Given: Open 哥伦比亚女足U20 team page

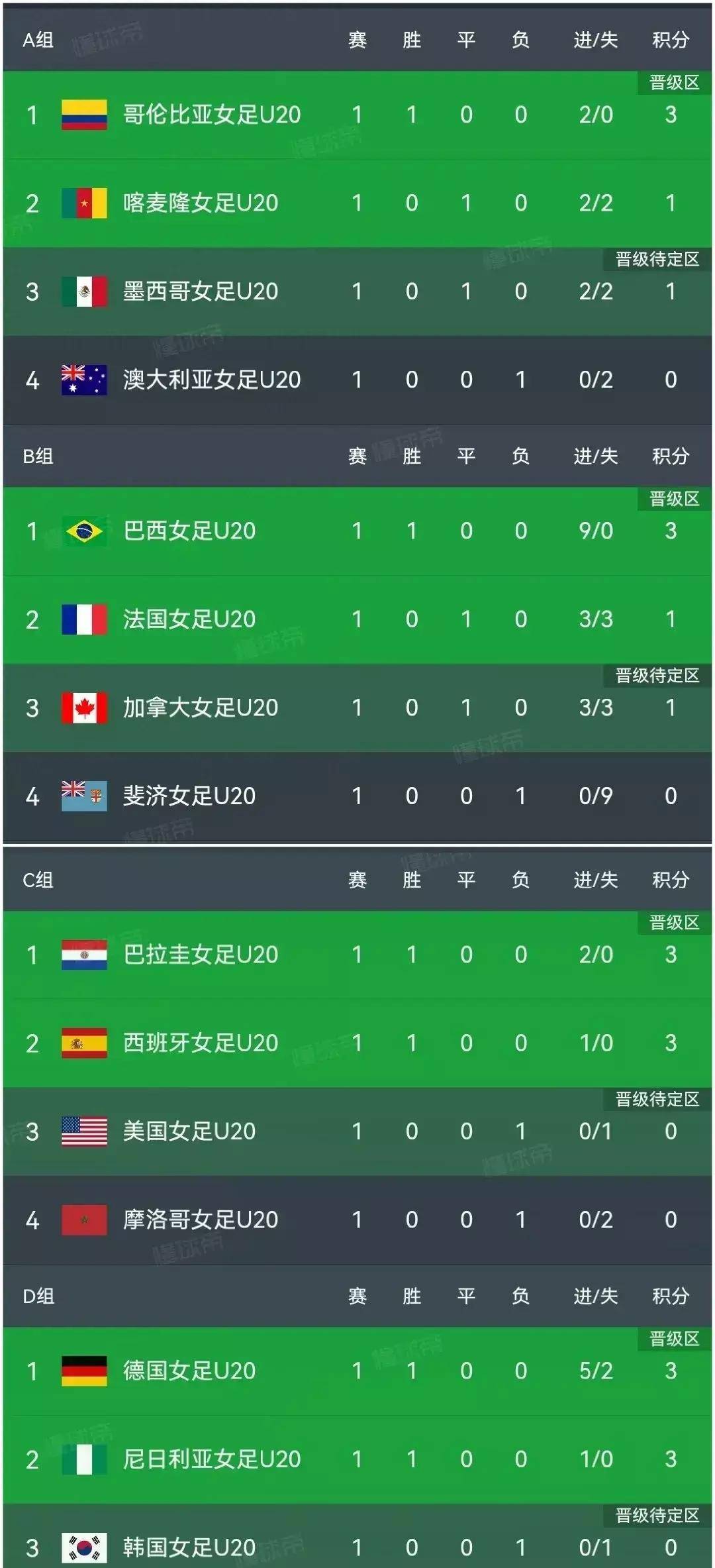Looking at the screenshot, I should [x=212, y=114].
